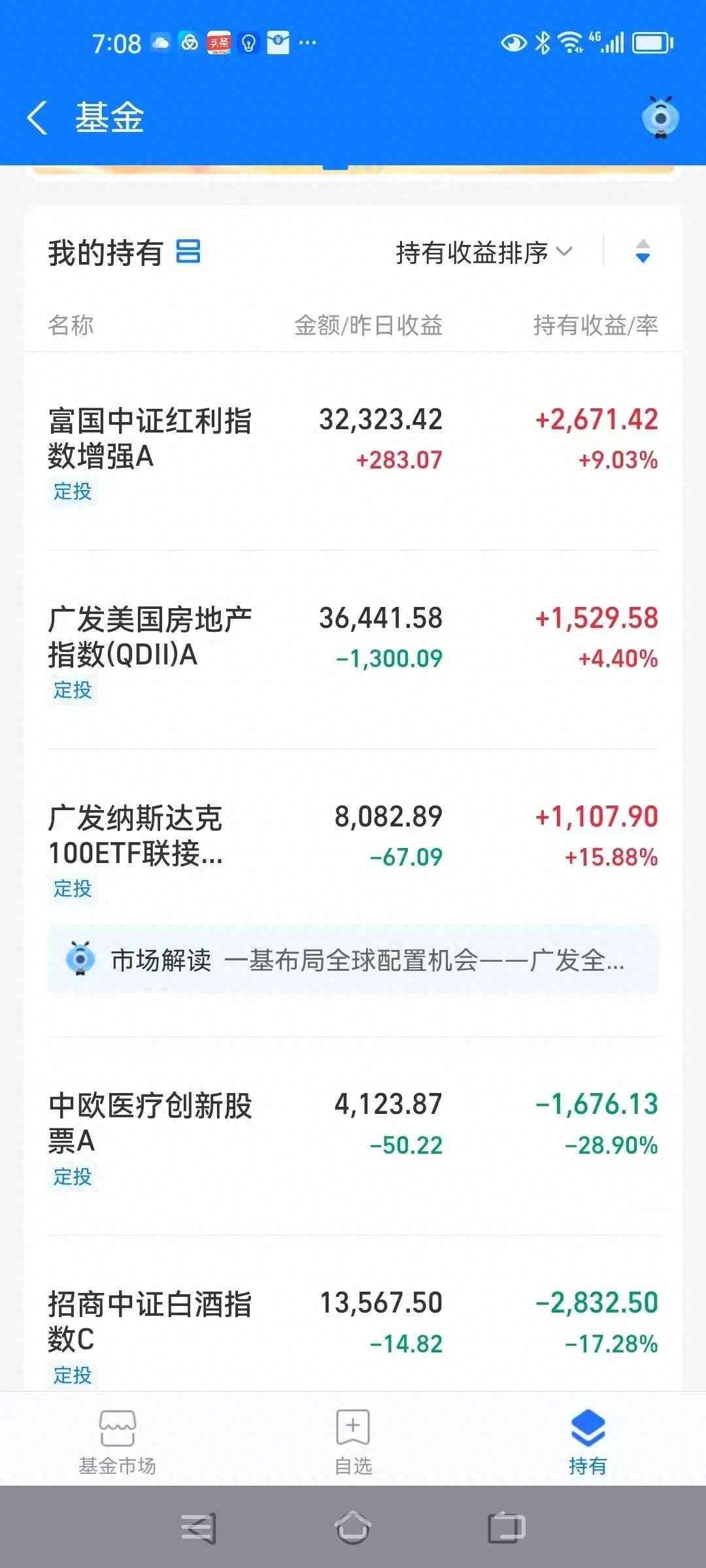Tap the back arrow to exit 基金 page
The width and height of the screenshot is (706, 1568).
click(37, 118)
